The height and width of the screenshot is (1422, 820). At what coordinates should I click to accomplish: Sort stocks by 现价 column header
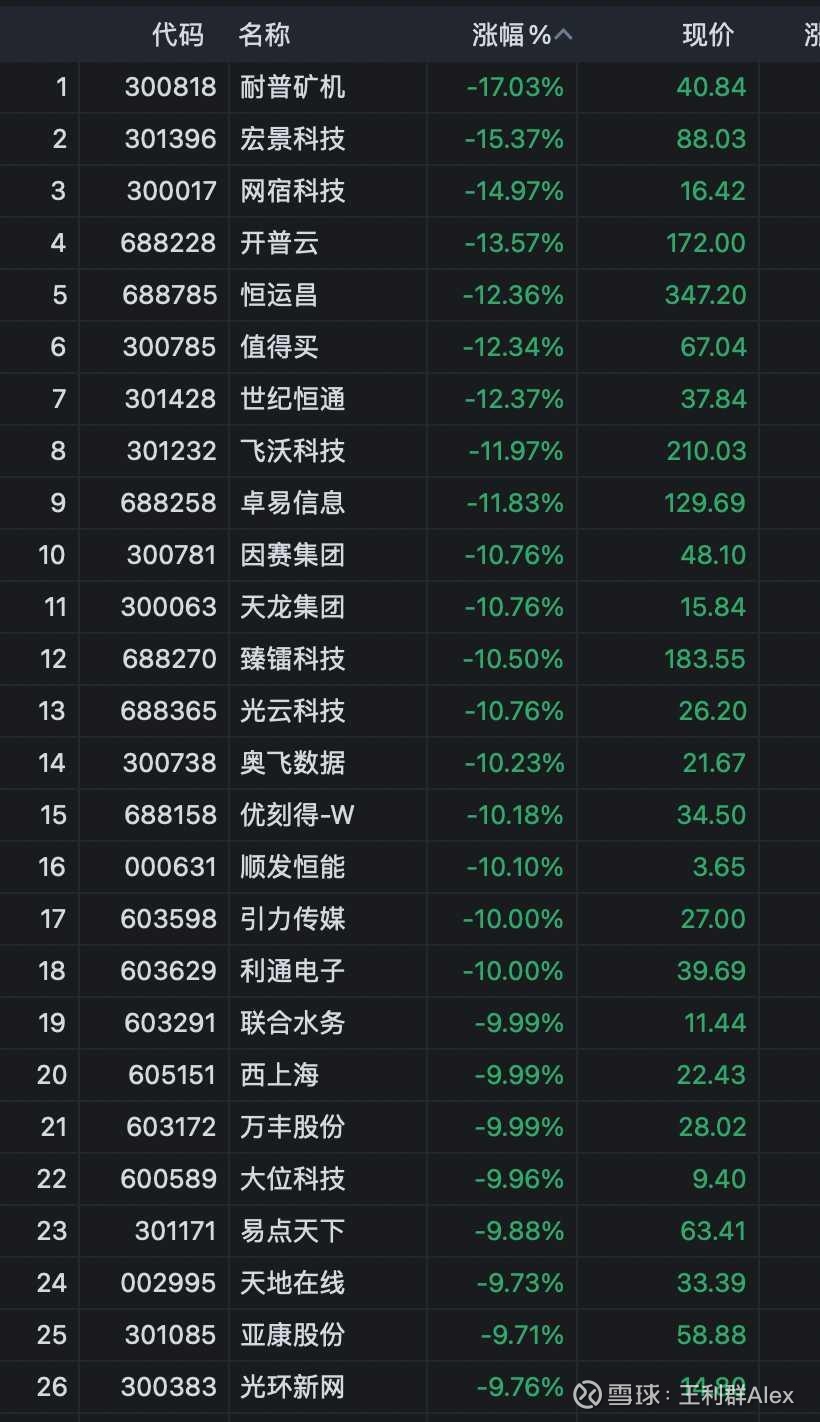[708, 35]
